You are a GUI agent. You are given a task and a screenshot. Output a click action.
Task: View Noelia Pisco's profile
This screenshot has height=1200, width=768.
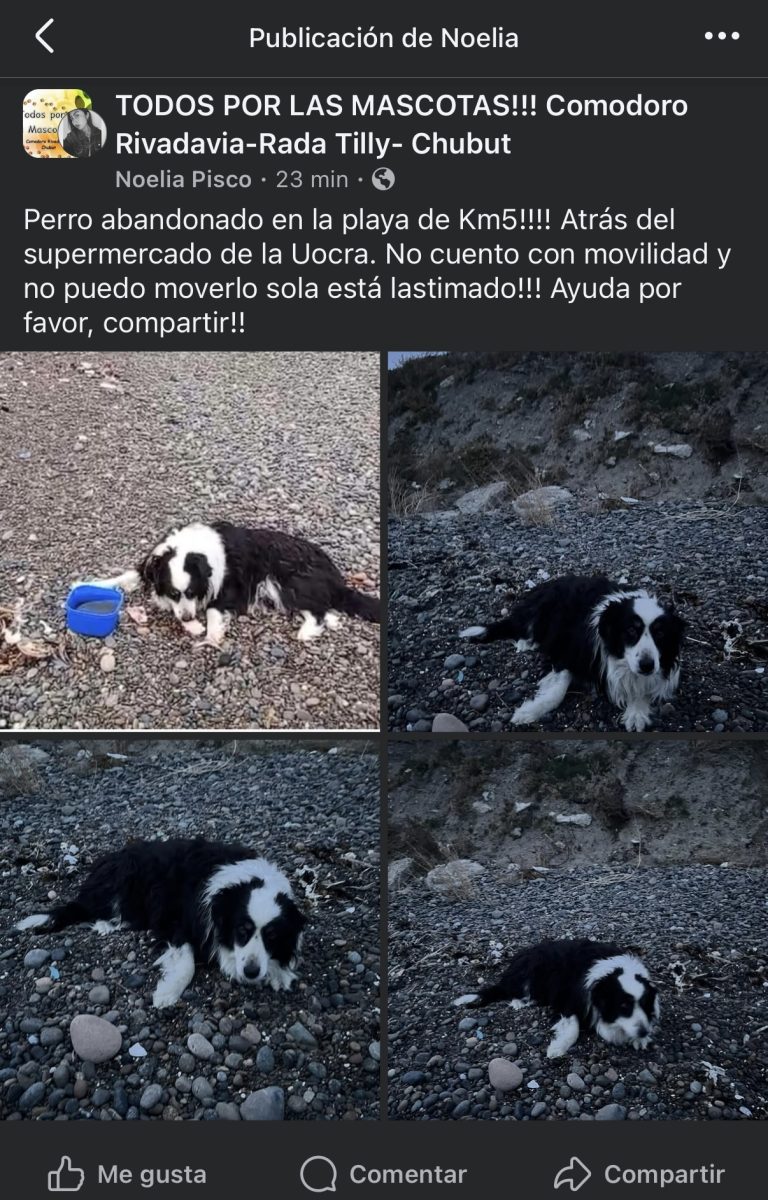(x=182, y=180)
